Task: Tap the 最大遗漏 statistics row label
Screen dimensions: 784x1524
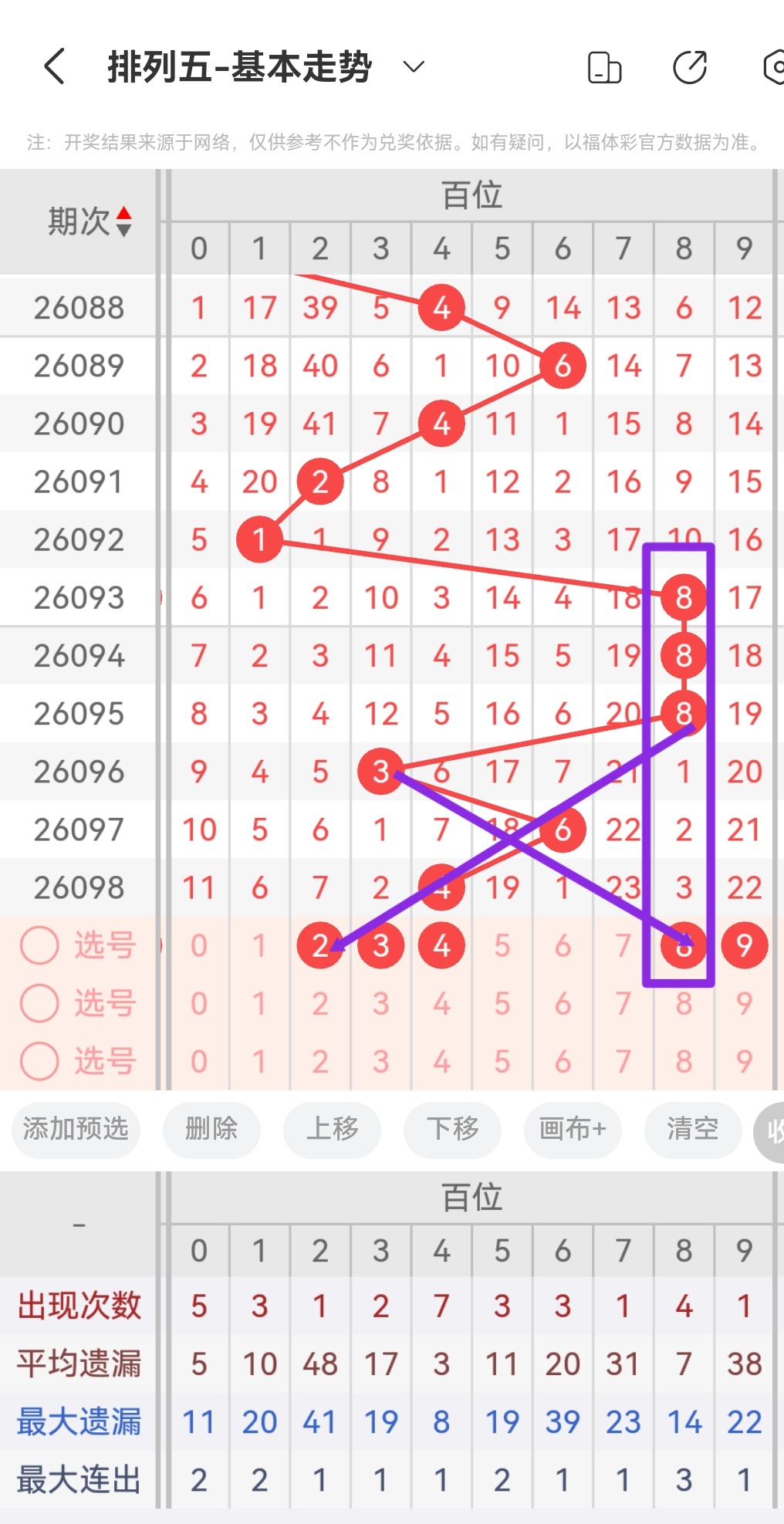Action: coord(79,1421)
